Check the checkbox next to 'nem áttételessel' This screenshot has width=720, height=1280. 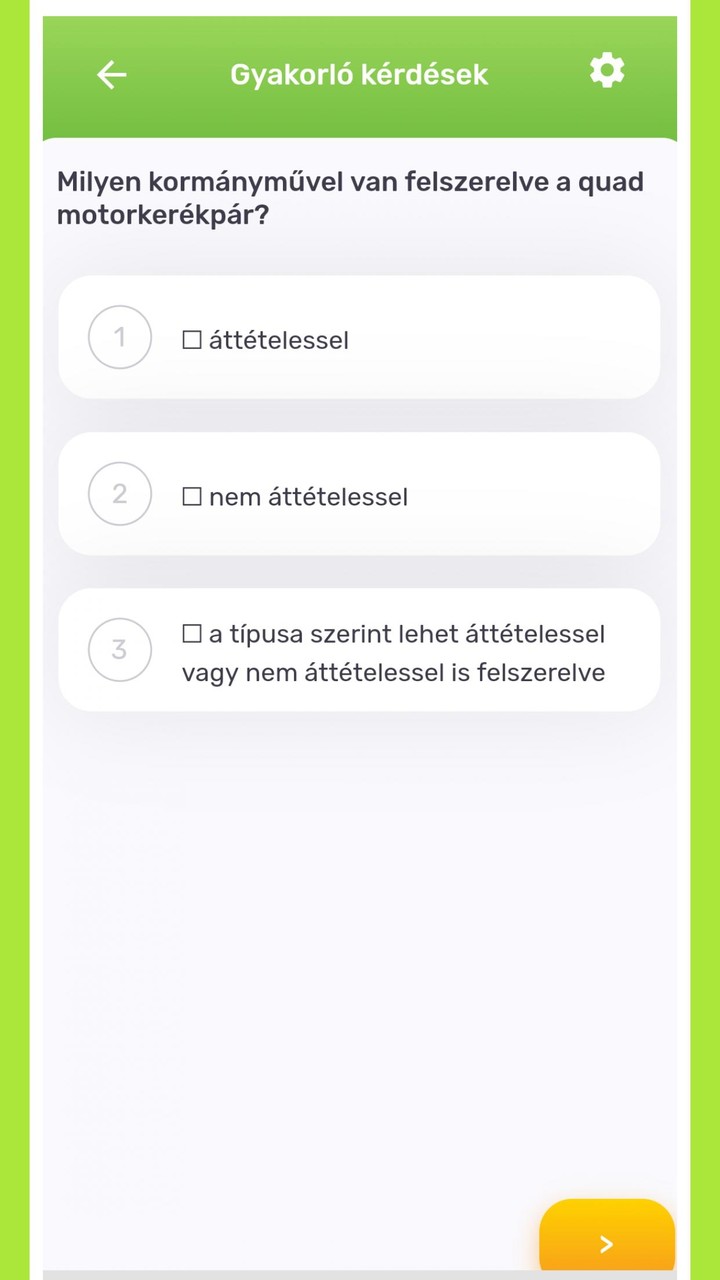[x=192, y=494]
